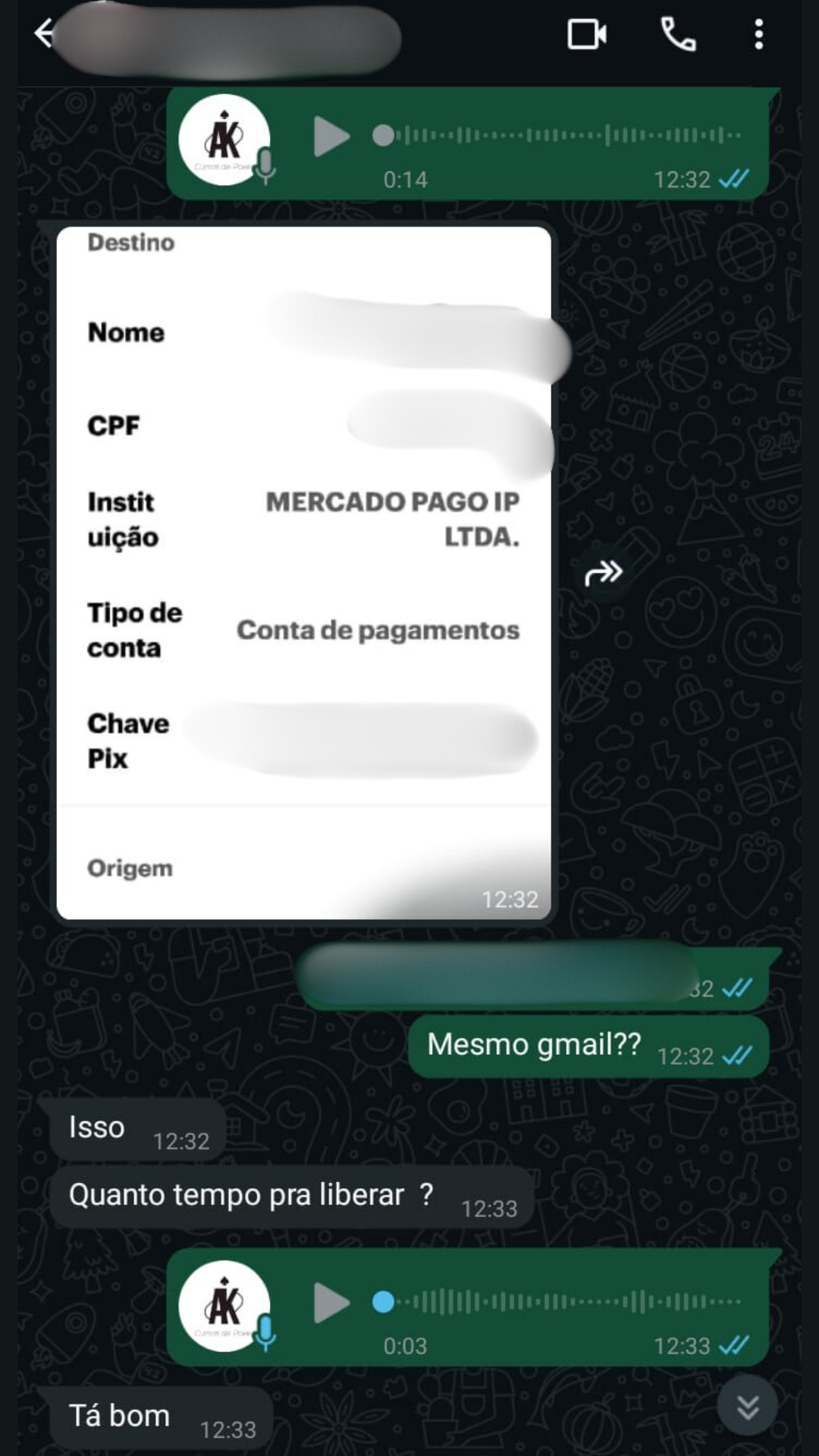This screenshot has width=819, height=1456.
Task: Forward the Pix receipt image
Action: 604,573
